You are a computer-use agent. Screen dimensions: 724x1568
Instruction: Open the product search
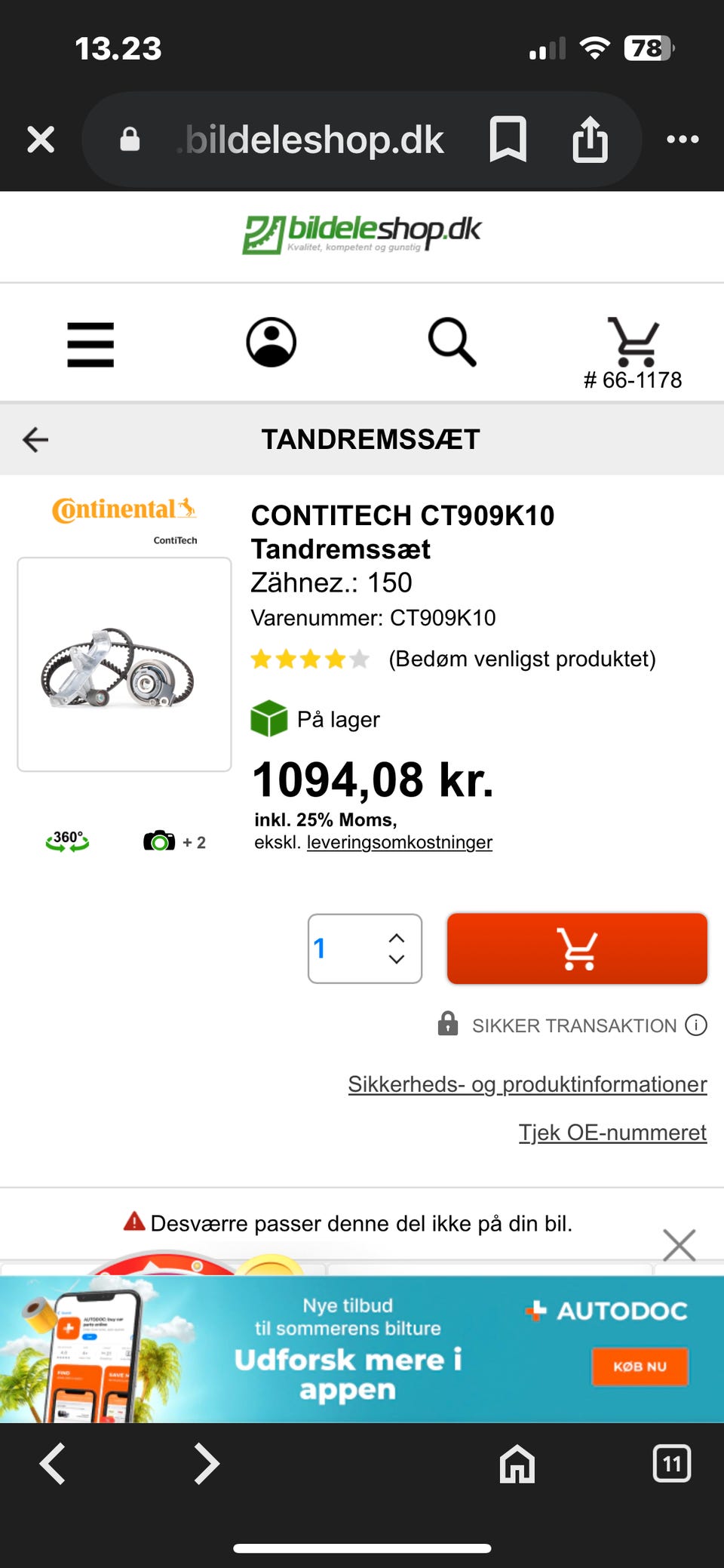(452, 343)
